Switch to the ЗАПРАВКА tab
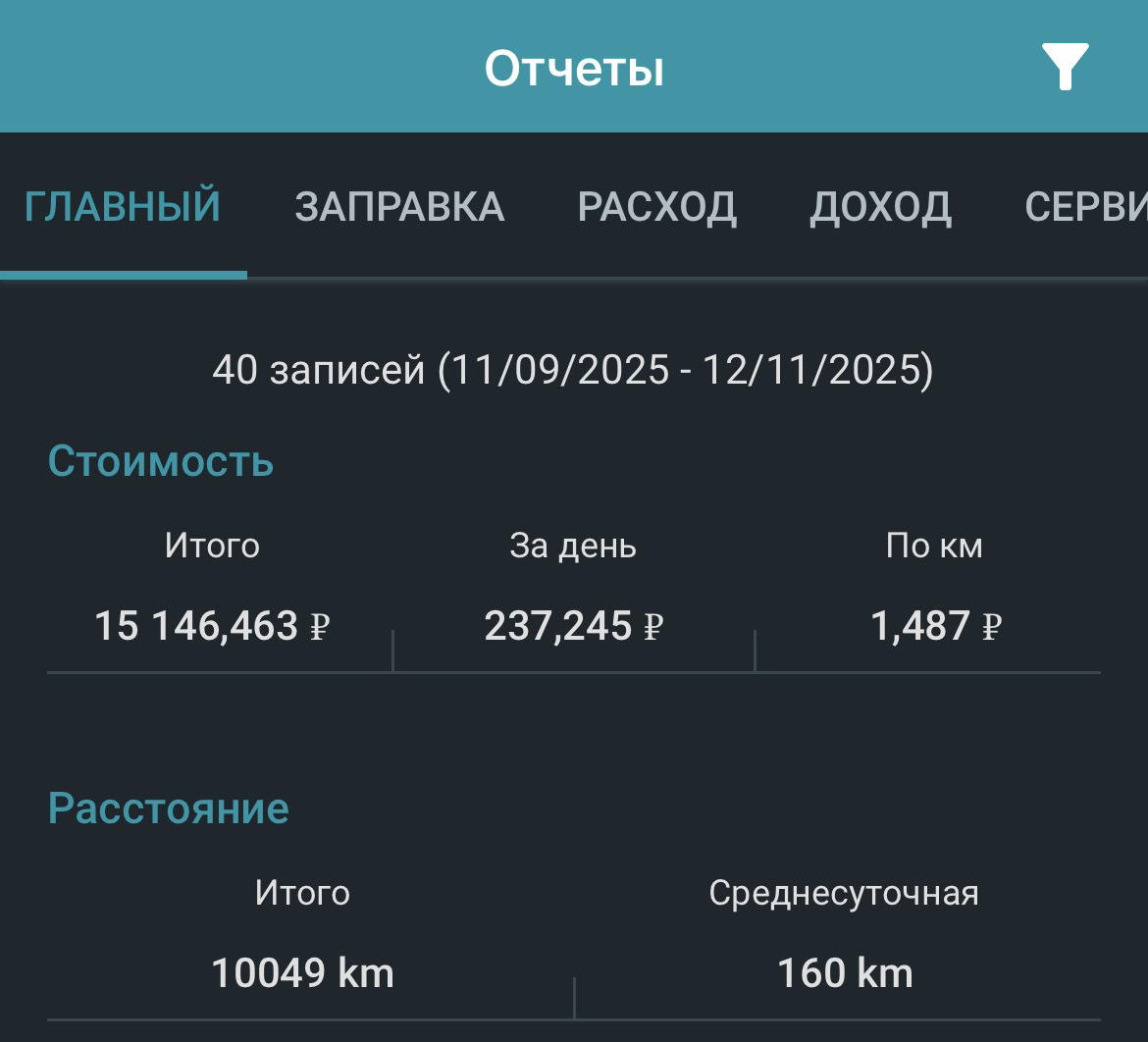Image resolution: width=1148 pixels, height=1042 pixels. [399, 207]
